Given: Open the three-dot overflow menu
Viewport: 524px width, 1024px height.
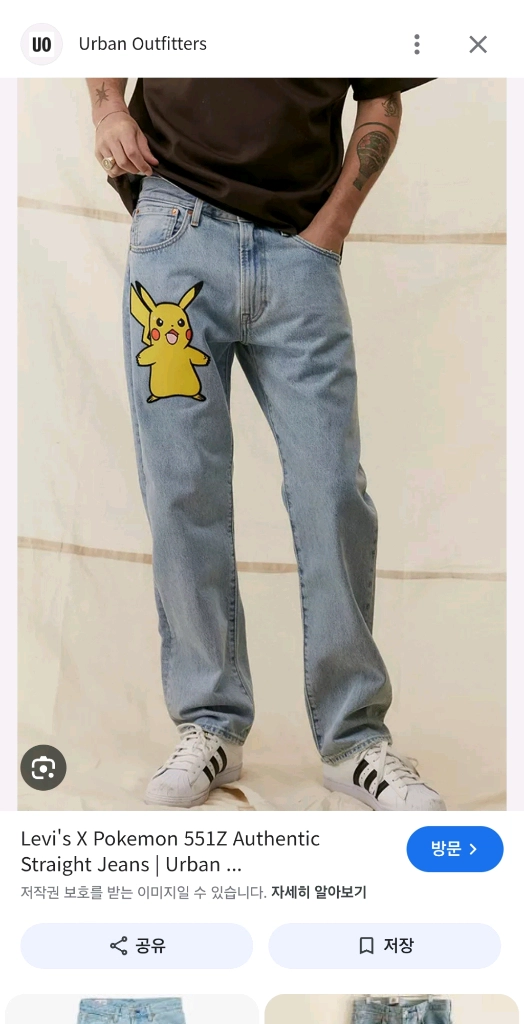Looking at the screenshot, I should pyautogui.click(x=417, y=44).
